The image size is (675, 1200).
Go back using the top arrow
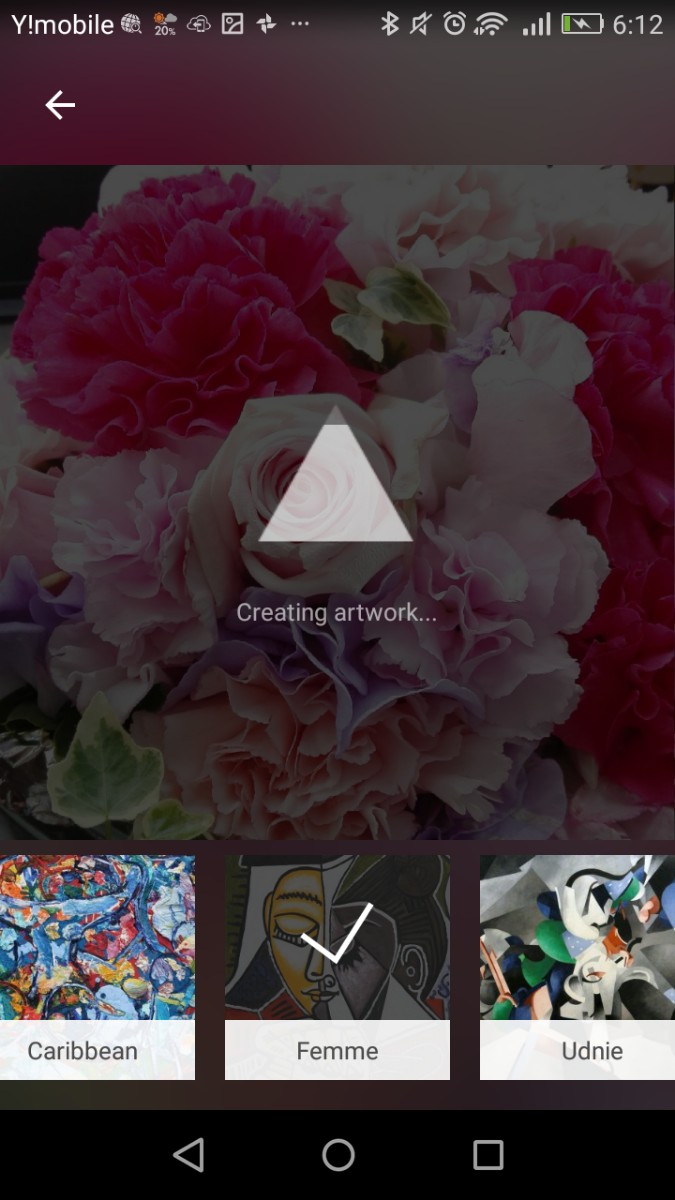60,105
